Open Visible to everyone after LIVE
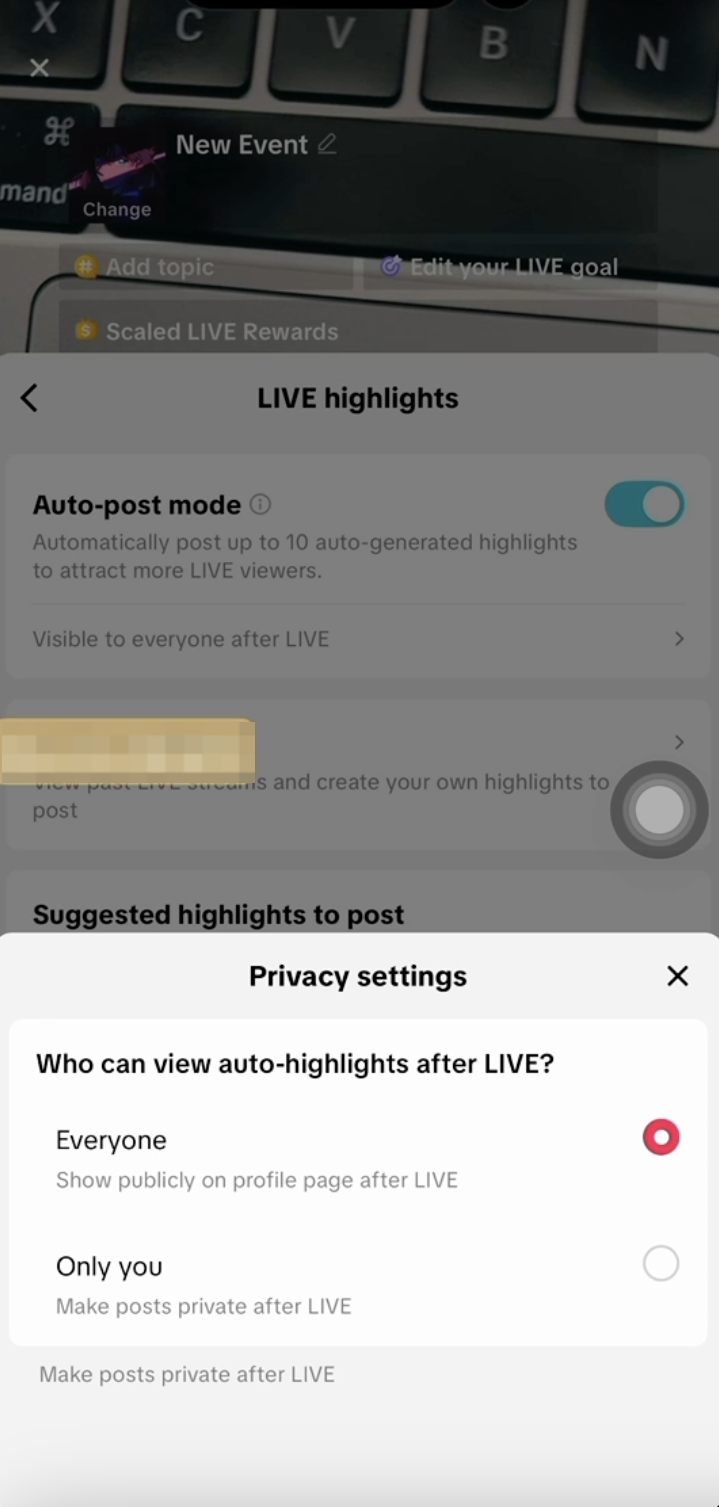 pyautogui.click(x=357, y=639)
